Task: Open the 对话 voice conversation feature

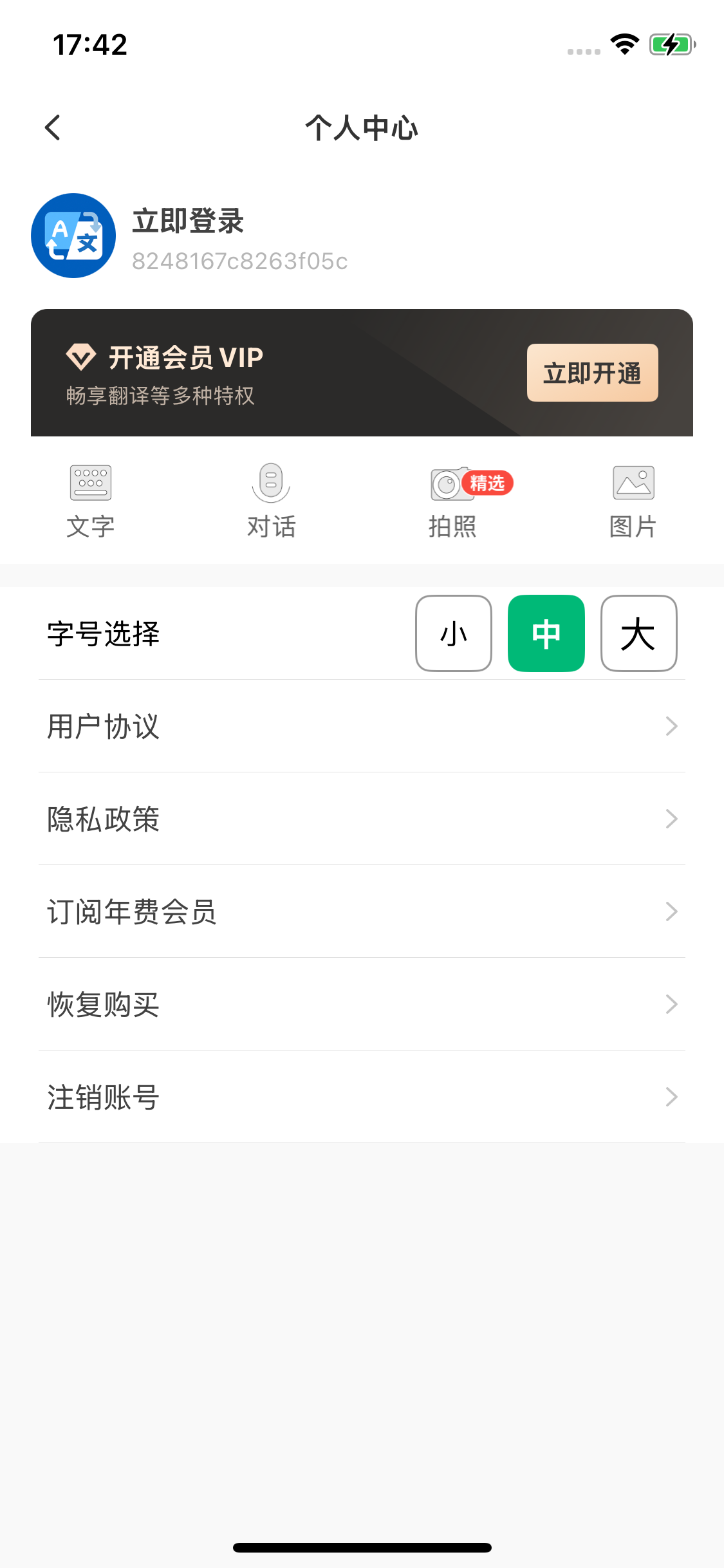Action: click(x=271, y=499)
